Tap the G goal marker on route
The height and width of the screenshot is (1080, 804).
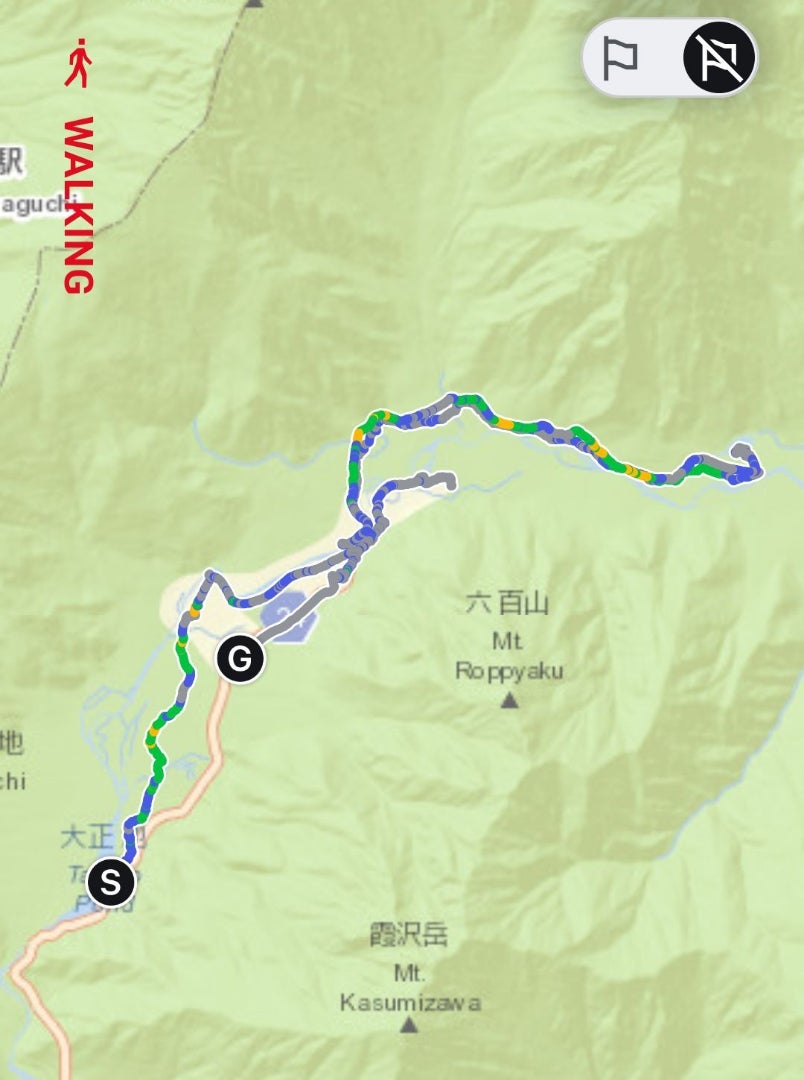click(x=240, y=660)
